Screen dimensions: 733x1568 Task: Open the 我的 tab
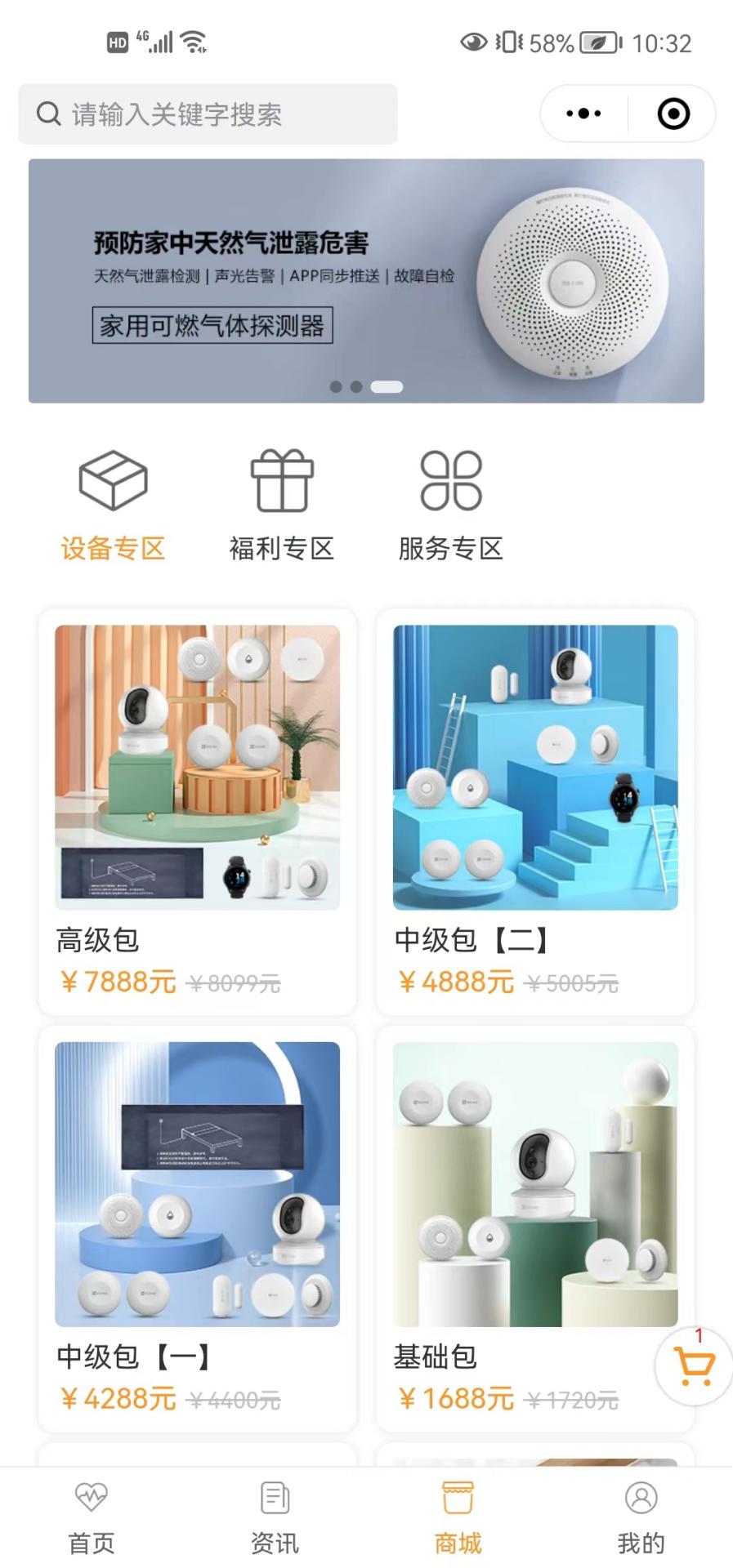click(641, 1517)
